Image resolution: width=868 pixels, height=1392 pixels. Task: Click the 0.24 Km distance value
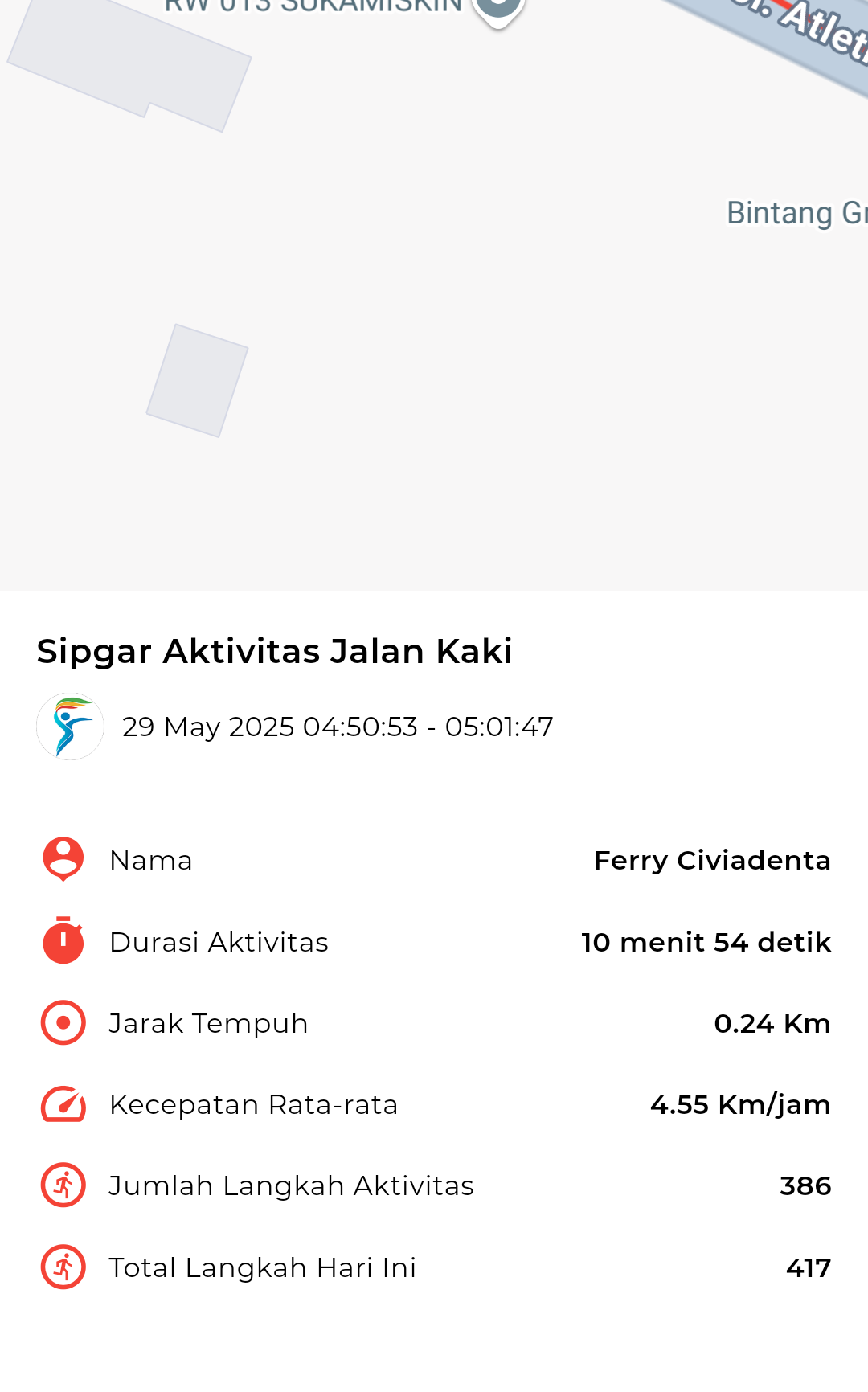[773, 1022]
